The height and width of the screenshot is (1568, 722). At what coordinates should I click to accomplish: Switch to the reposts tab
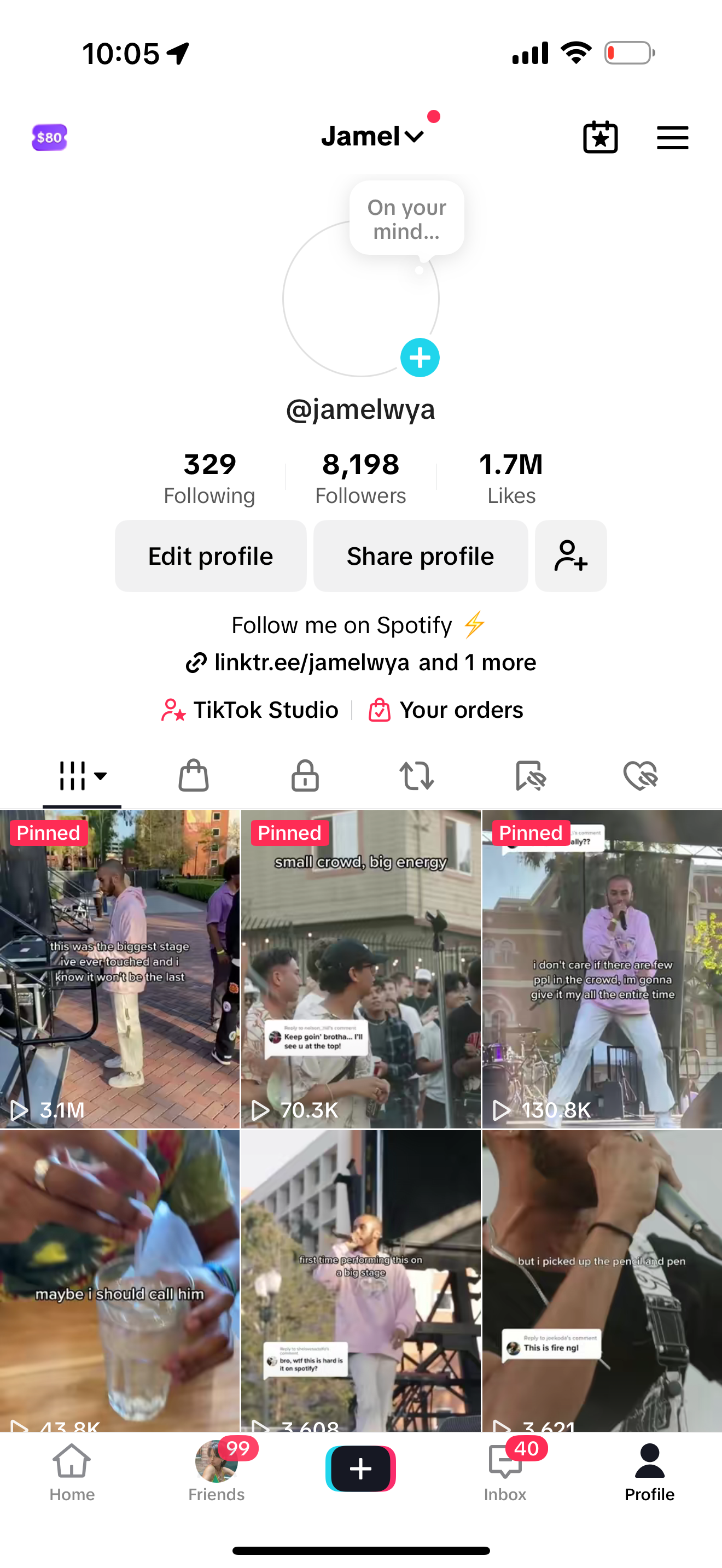(416, 775)
